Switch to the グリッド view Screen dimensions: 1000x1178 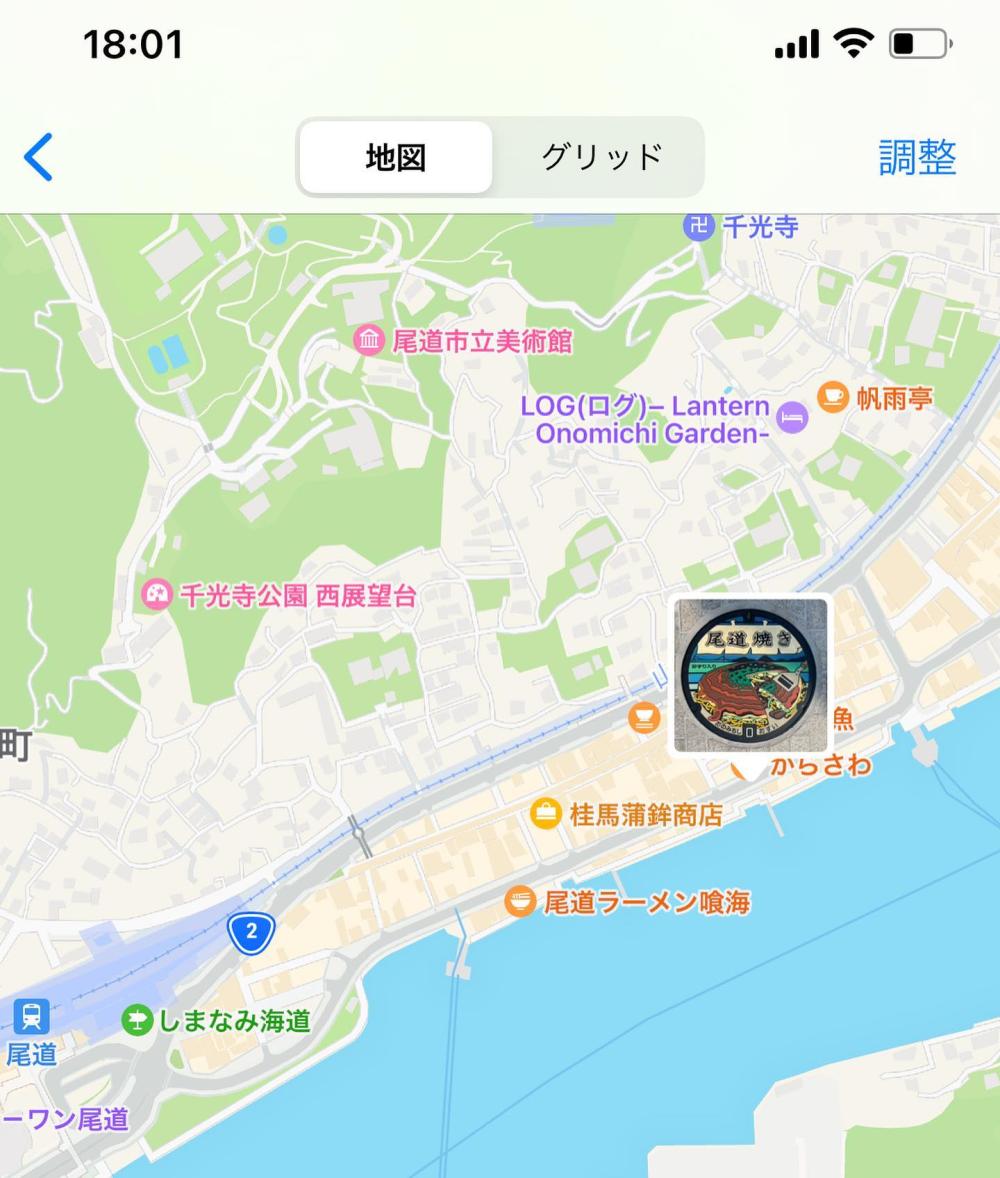601,158
